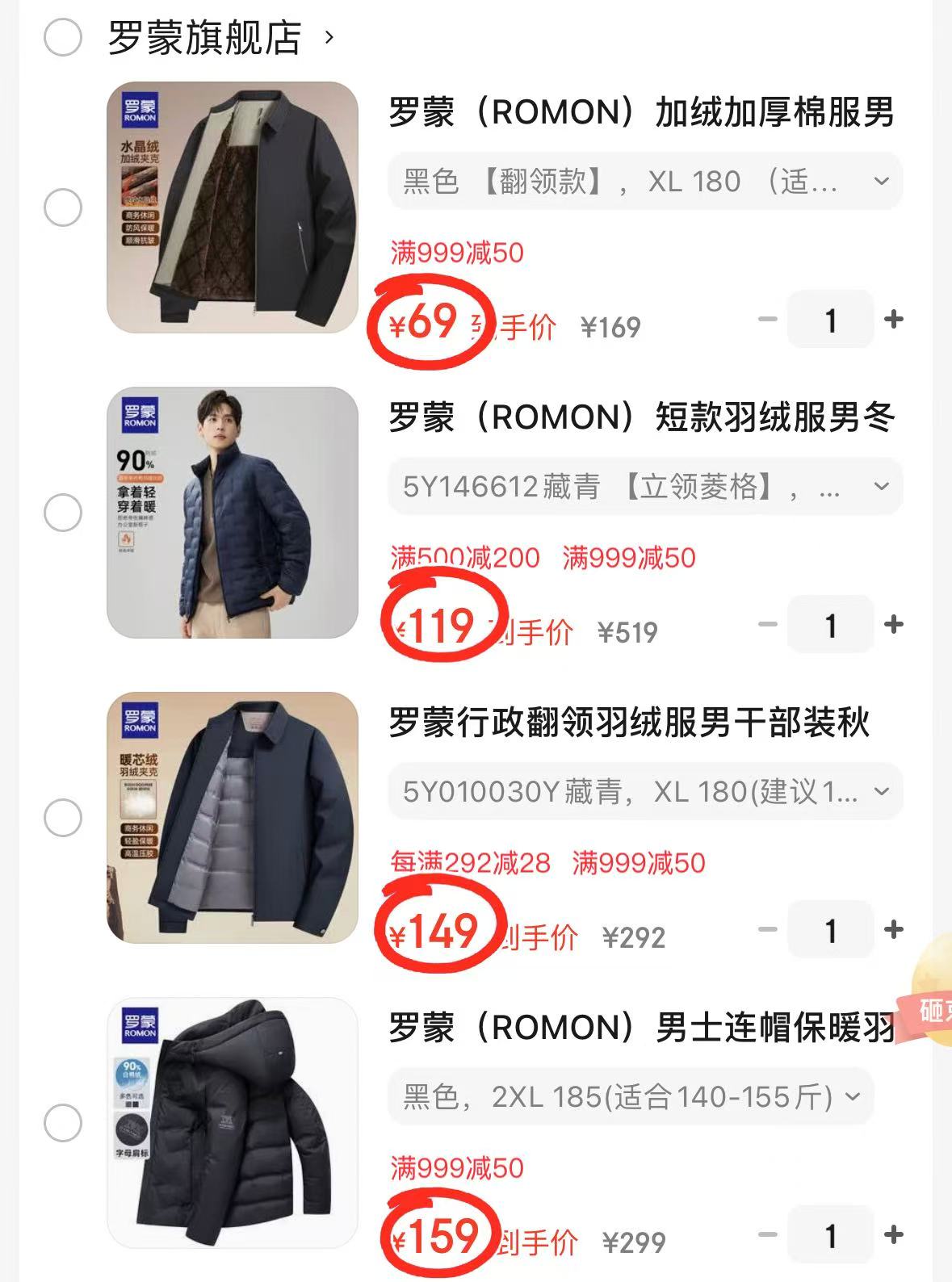Increase quantity of the 加绒加厚棉服 jacket
Viewport: 952px width, 1282px height.
tap(893, 319)
